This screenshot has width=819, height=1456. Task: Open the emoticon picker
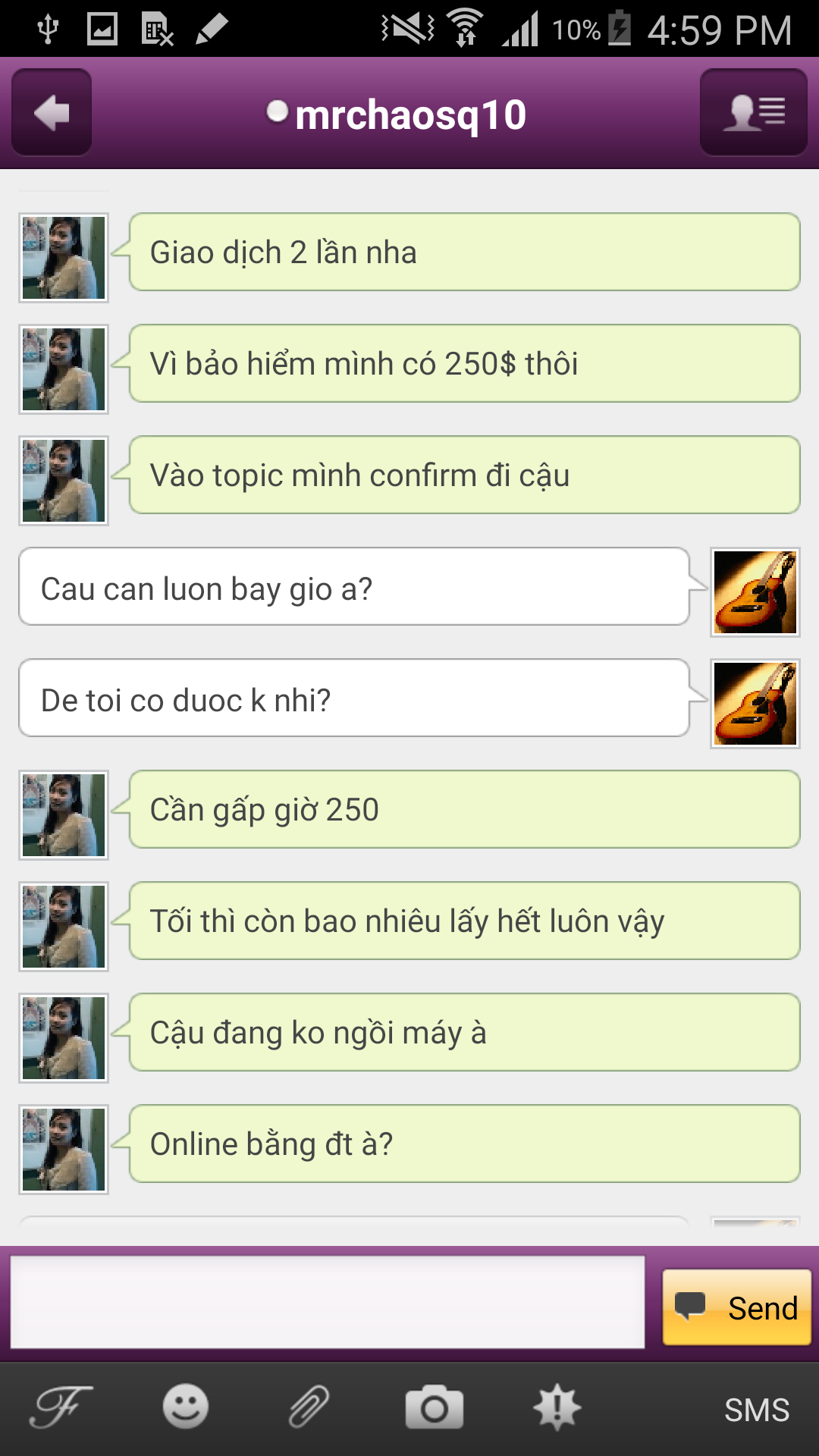pos(186,1408)
